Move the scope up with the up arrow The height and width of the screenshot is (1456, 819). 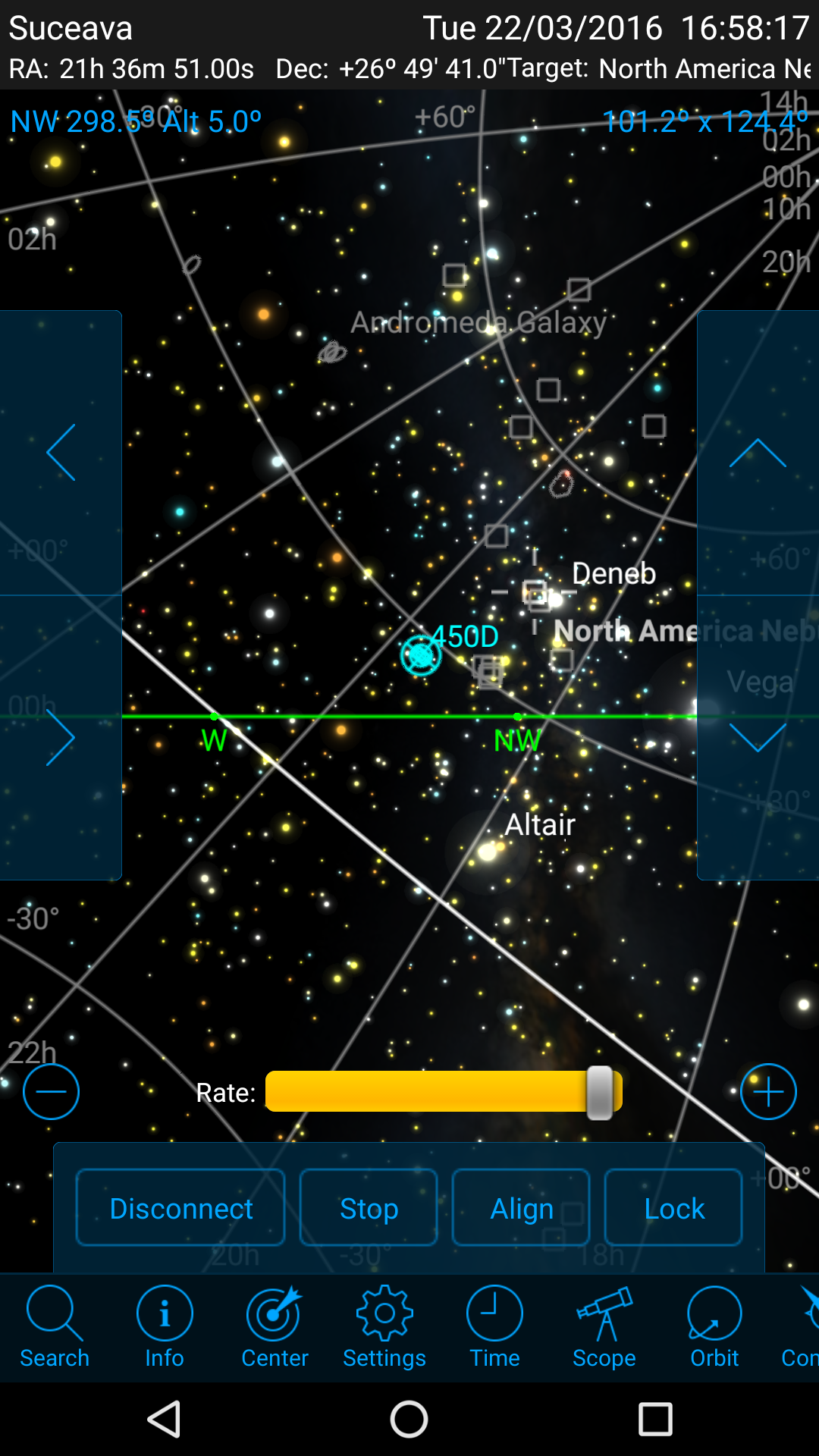[758, 453]
